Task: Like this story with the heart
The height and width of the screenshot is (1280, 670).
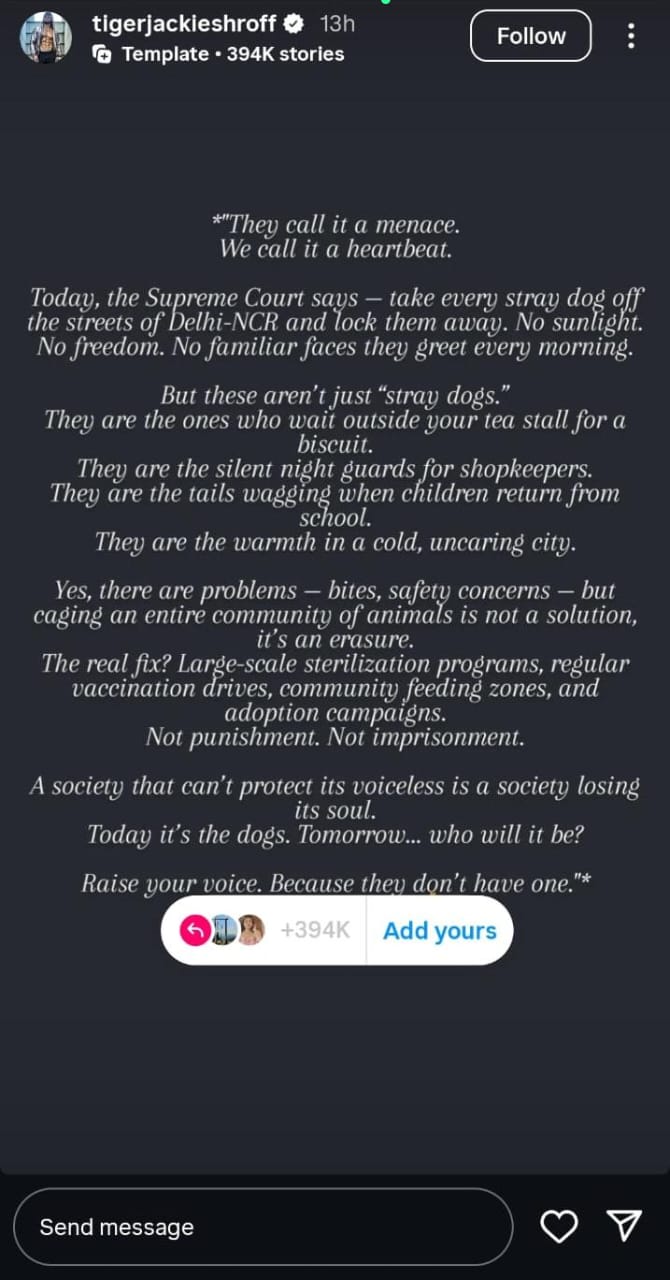Action: click(x=559, y=1226)
